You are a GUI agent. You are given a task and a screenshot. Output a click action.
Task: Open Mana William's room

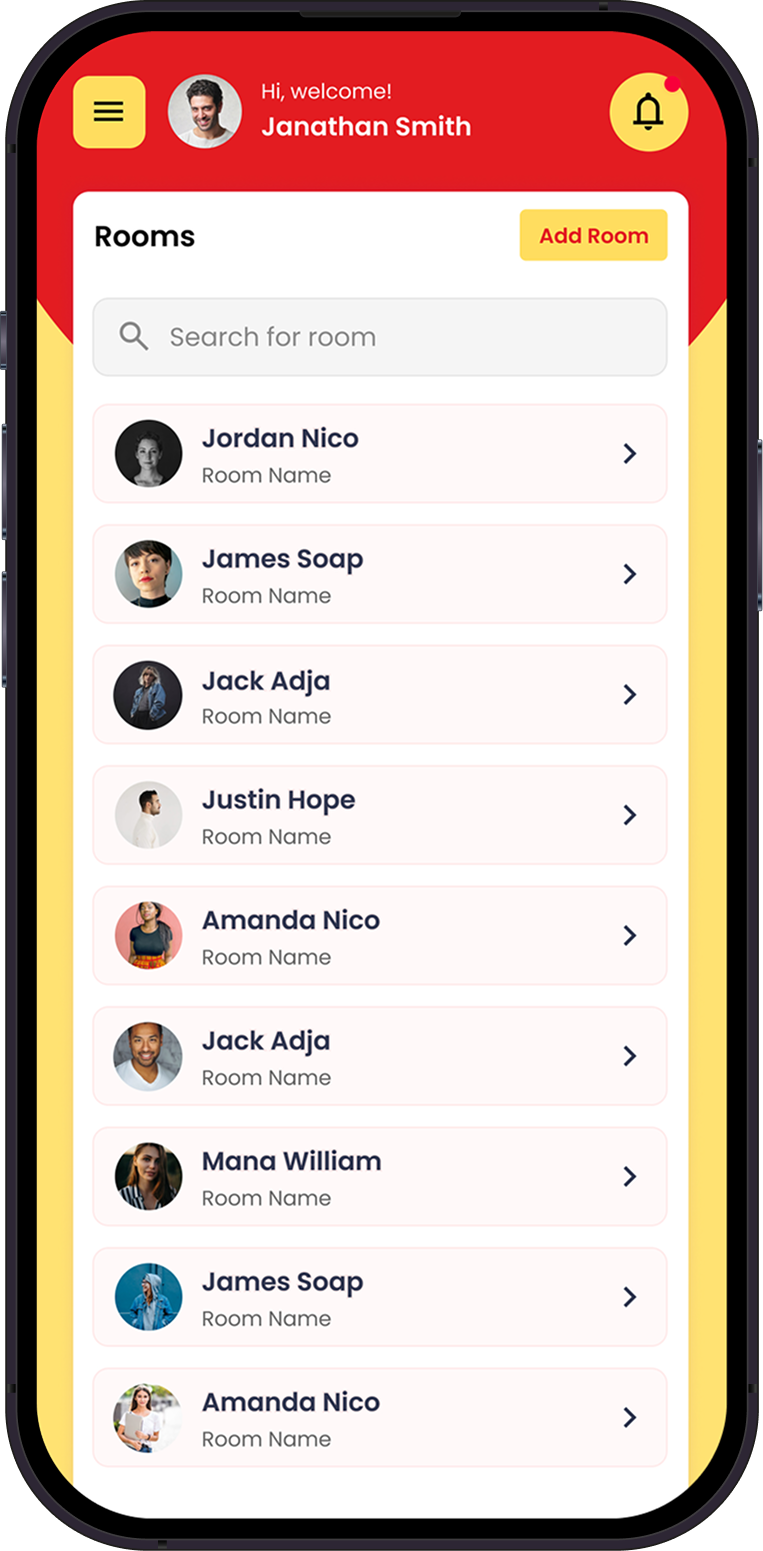[x=380, y=1176]
